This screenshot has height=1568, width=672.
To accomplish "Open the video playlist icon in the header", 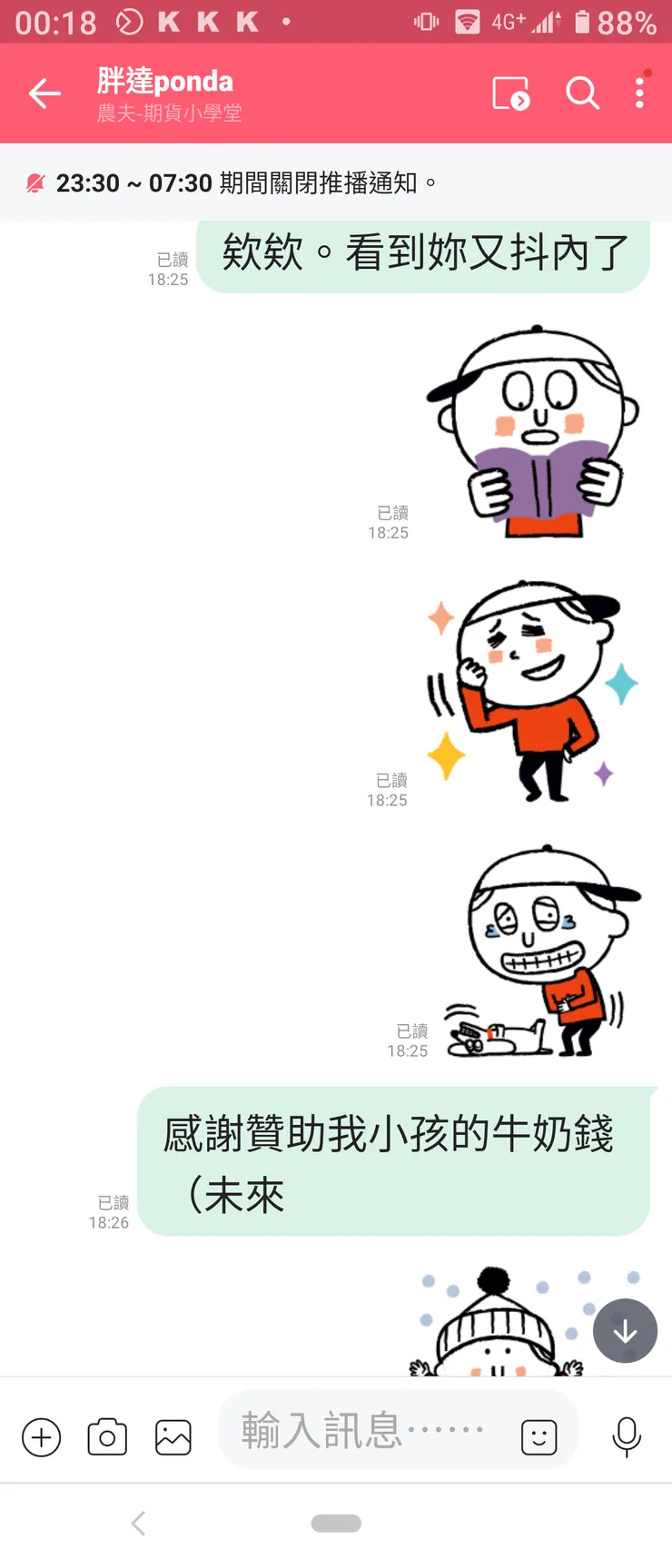I will (511, 94).
